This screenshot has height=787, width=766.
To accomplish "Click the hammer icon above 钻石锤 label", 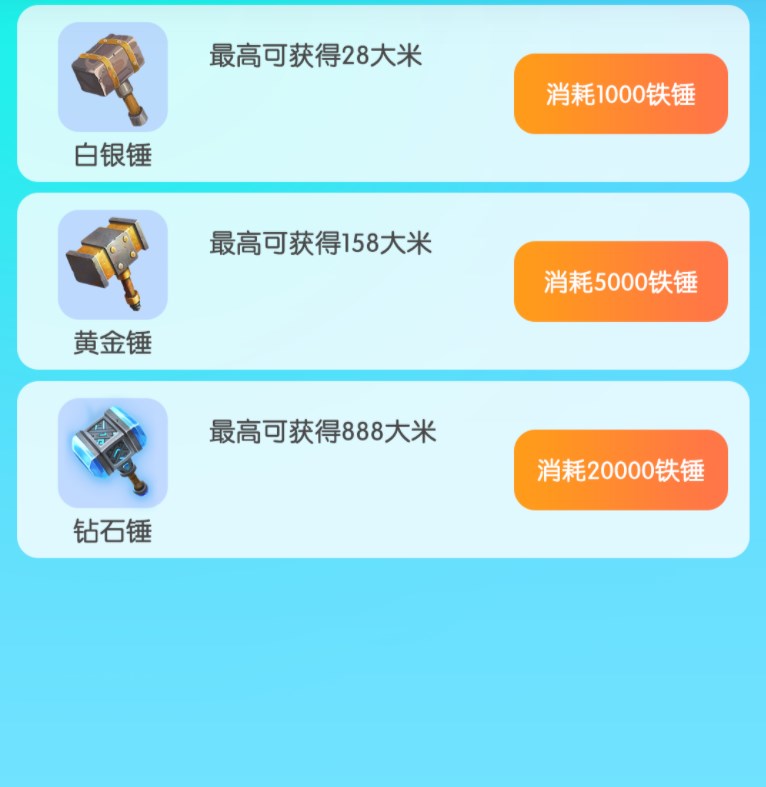I will (112, 452).
